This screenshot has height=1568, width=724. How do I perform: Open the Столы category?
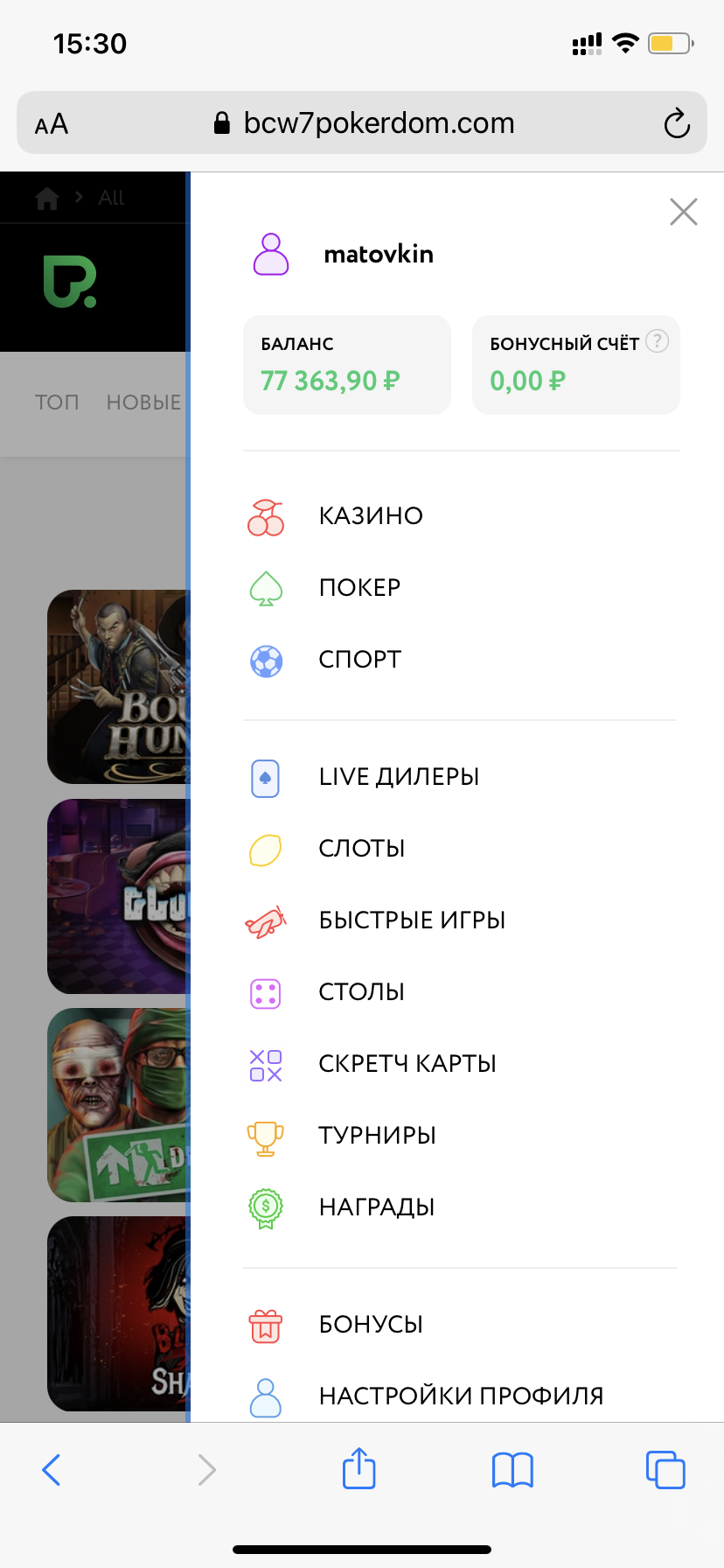(361, 992)
